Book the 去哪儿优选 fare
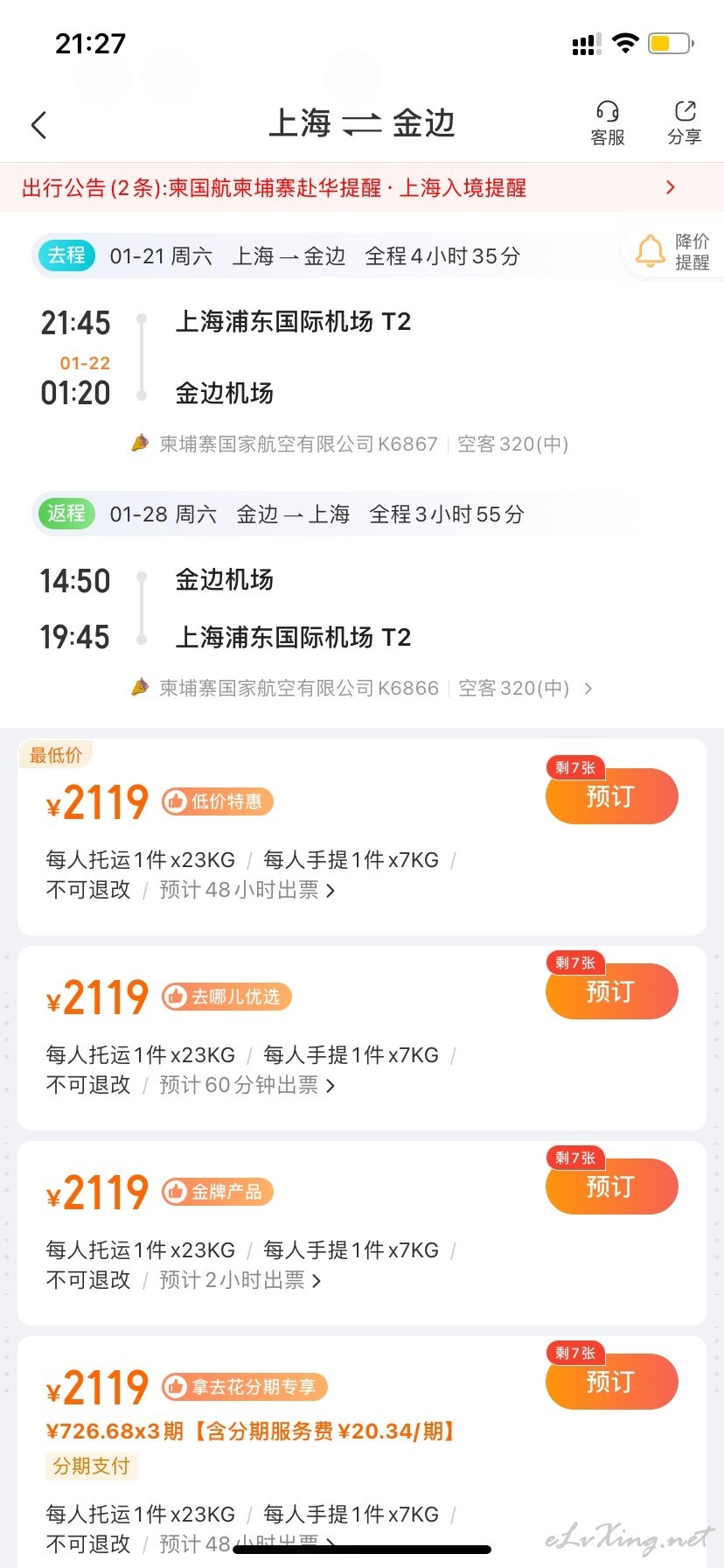Viewport: 724px width, 1568px height. pos(611,991)
